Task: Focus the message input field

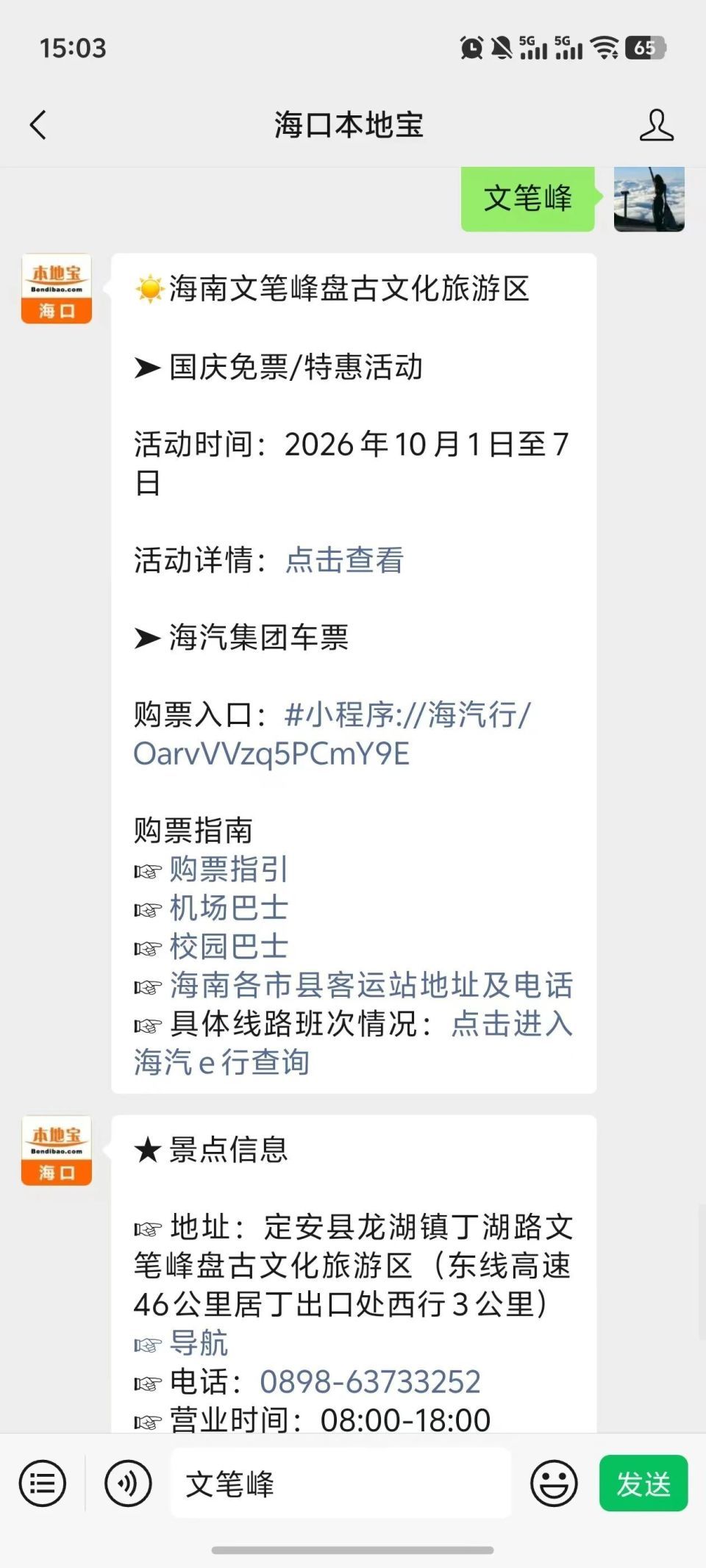Action: 340,1483
